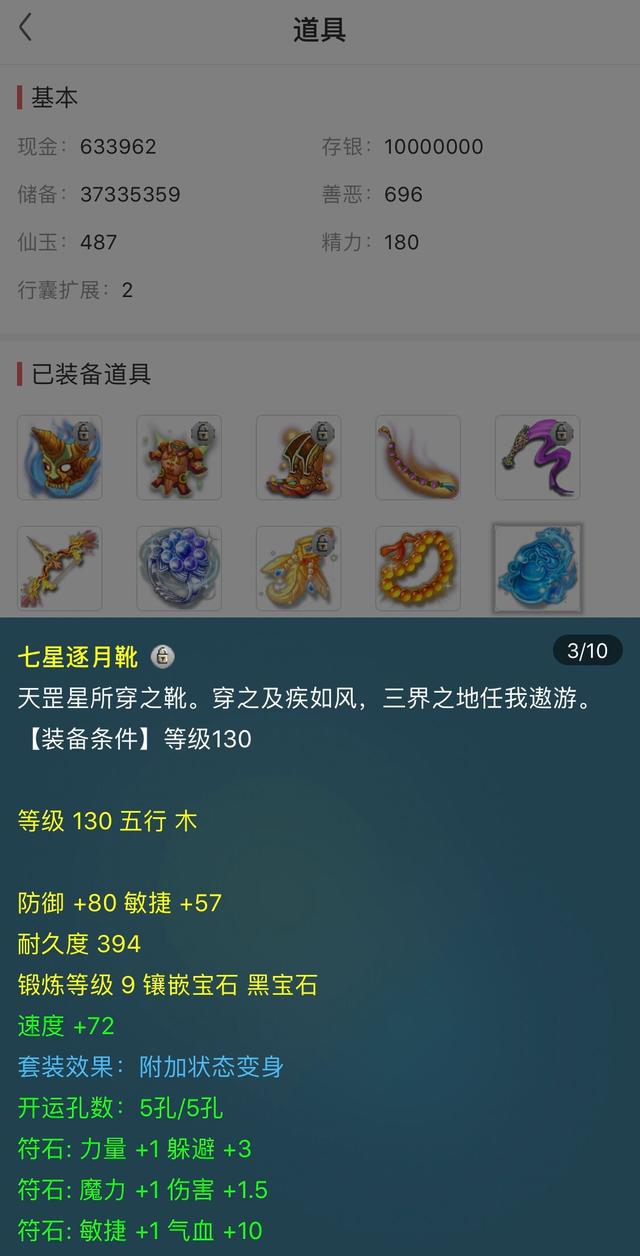Select the flaming skull helmet item
This screenshot has height=1256, width=640.
59,458
